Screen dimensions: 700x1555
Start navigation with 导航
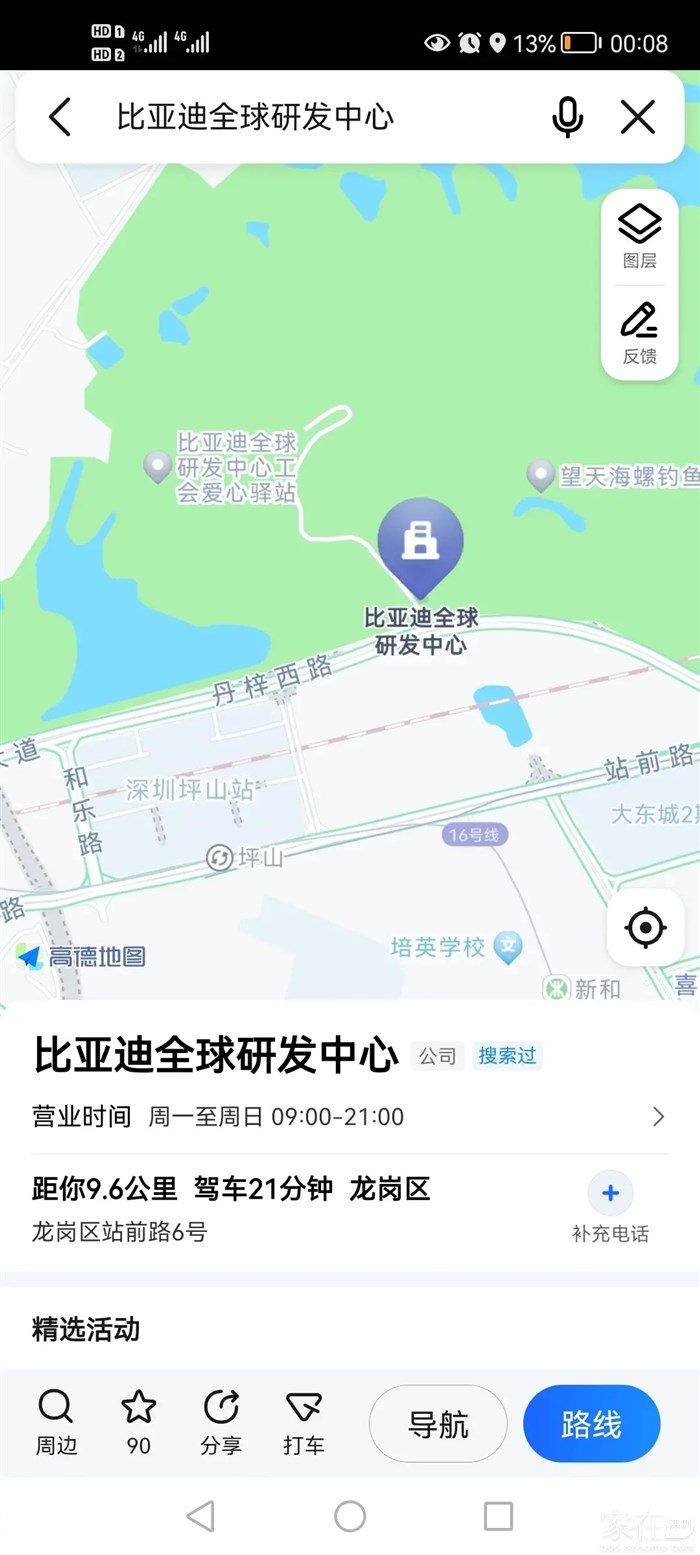pyautogui.click(x=438, y=1424)
